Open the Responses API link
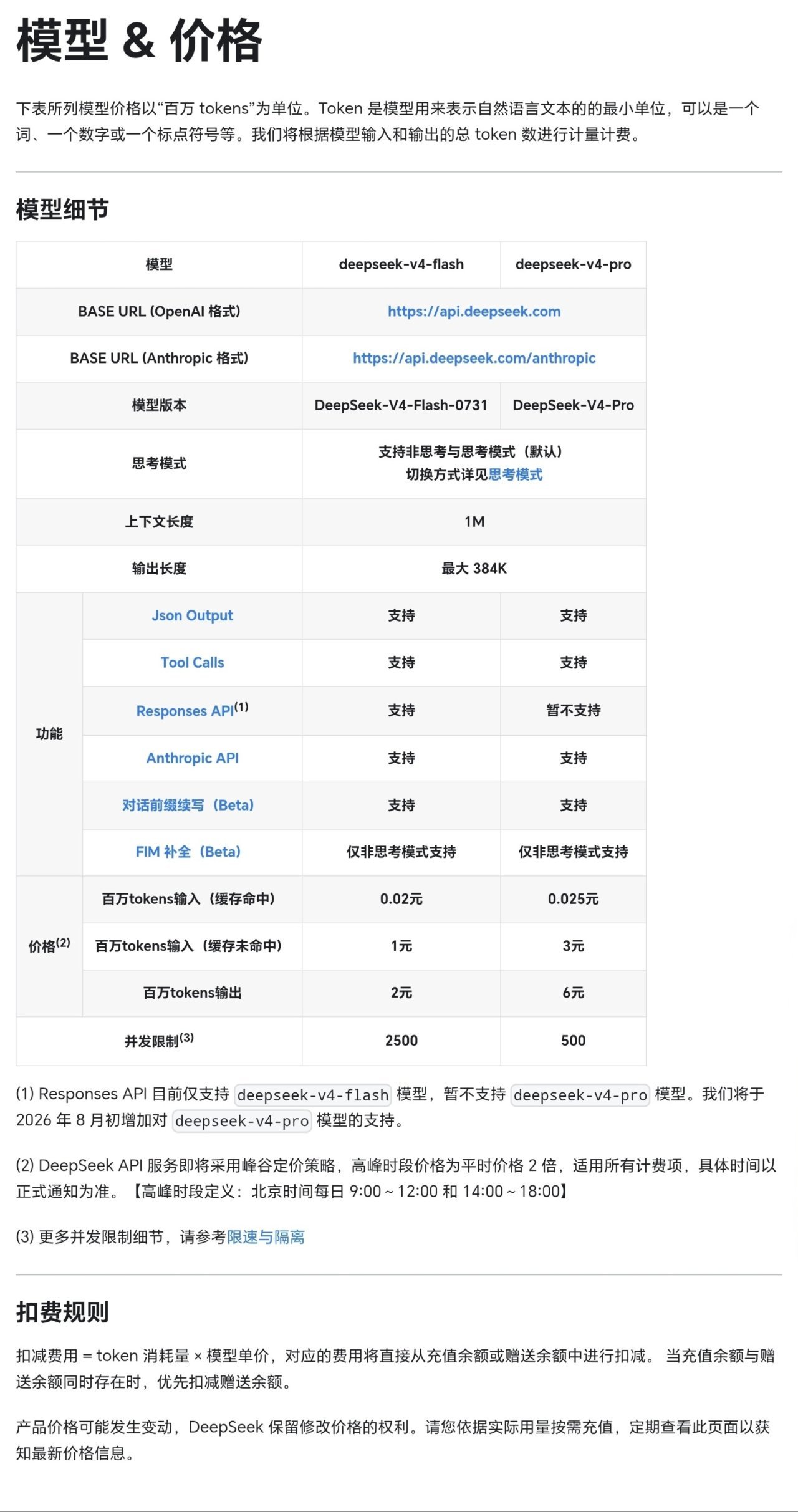This screenshot has width=798, height=1512. coord(185,711)
